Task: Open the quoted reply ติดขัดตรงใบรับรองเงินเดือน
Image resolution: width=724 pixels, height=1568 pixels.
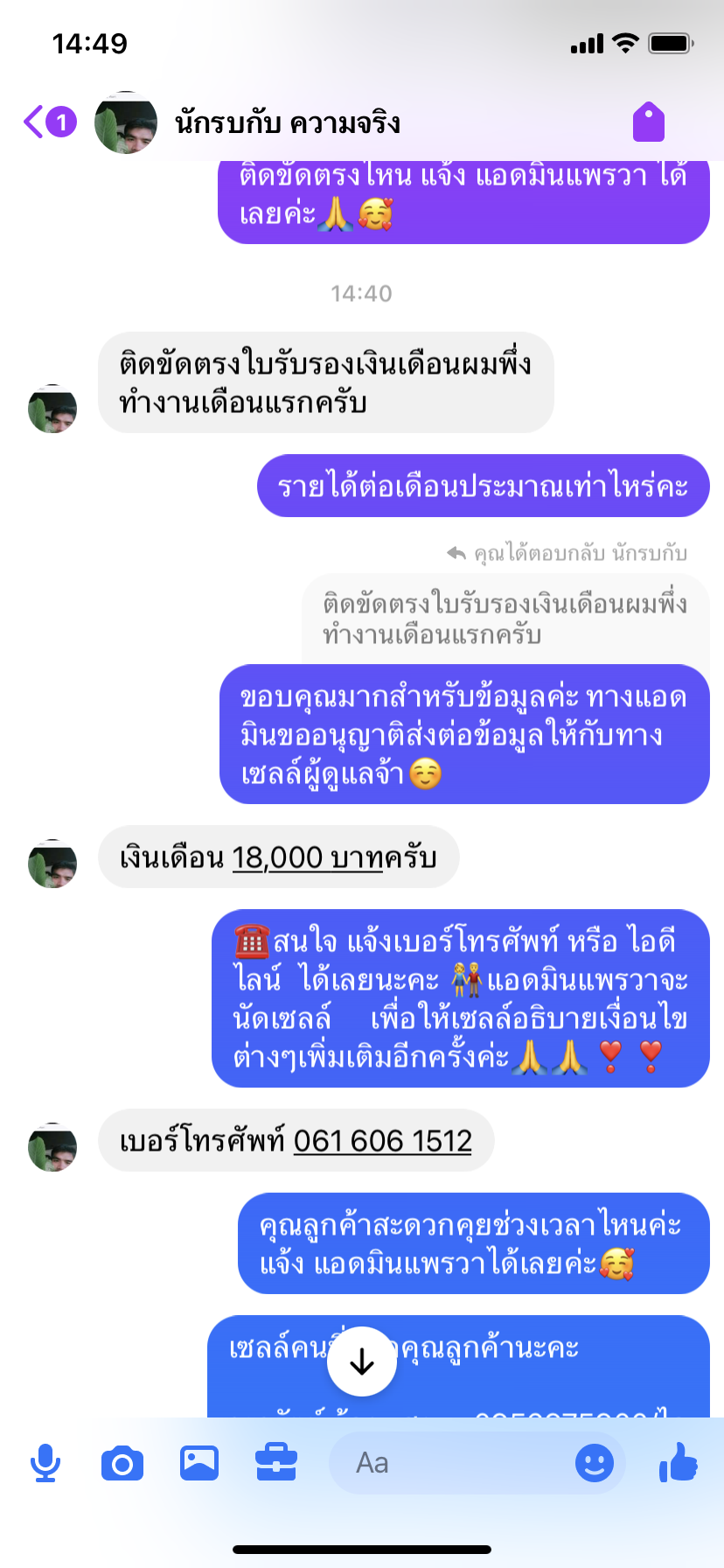Action: (x=505, y=619)
